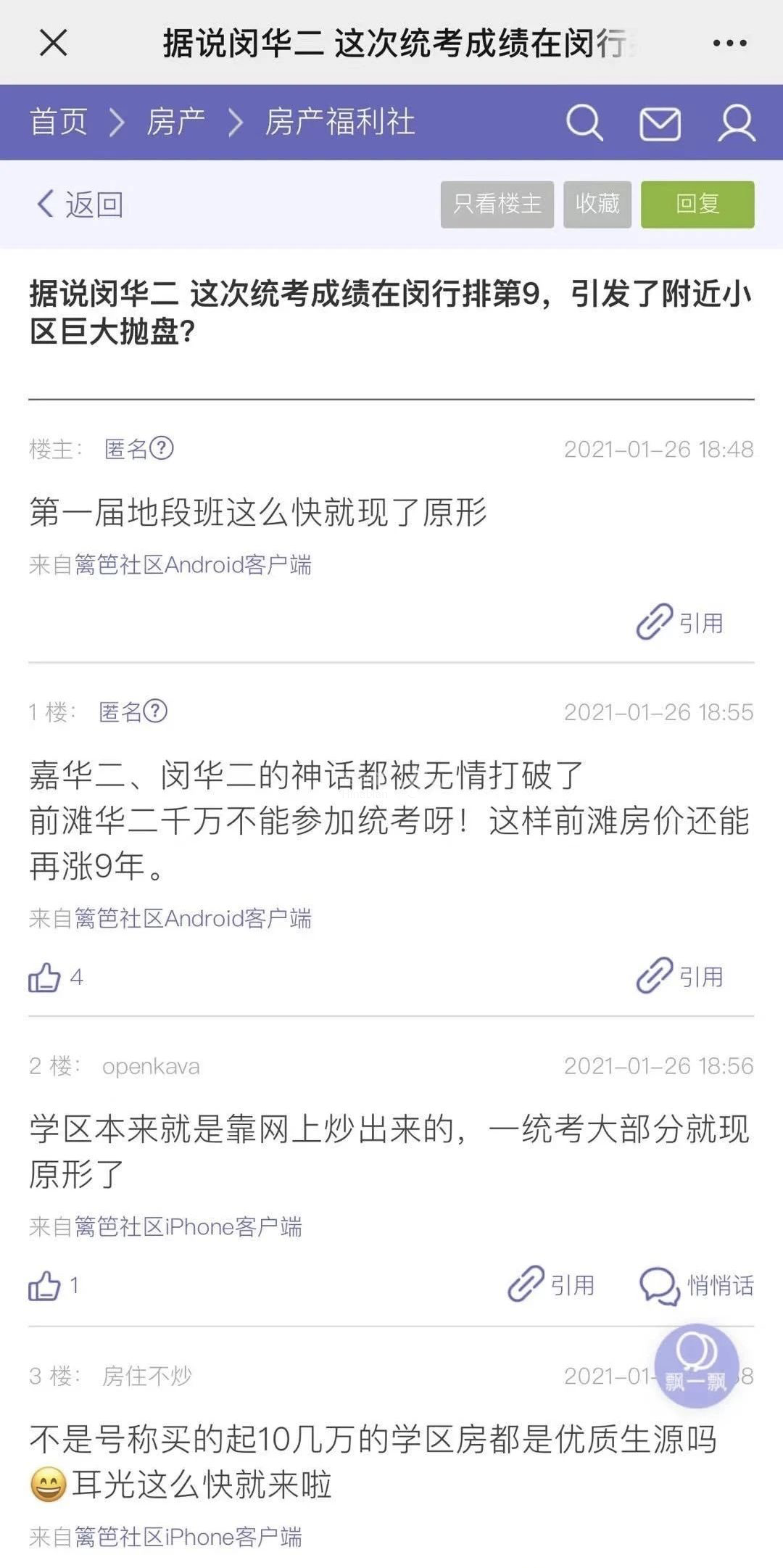Quote the 楼主 post with 引用
Image resolution: width=783 pixels, height=1568 pixels.
(680, 622)
